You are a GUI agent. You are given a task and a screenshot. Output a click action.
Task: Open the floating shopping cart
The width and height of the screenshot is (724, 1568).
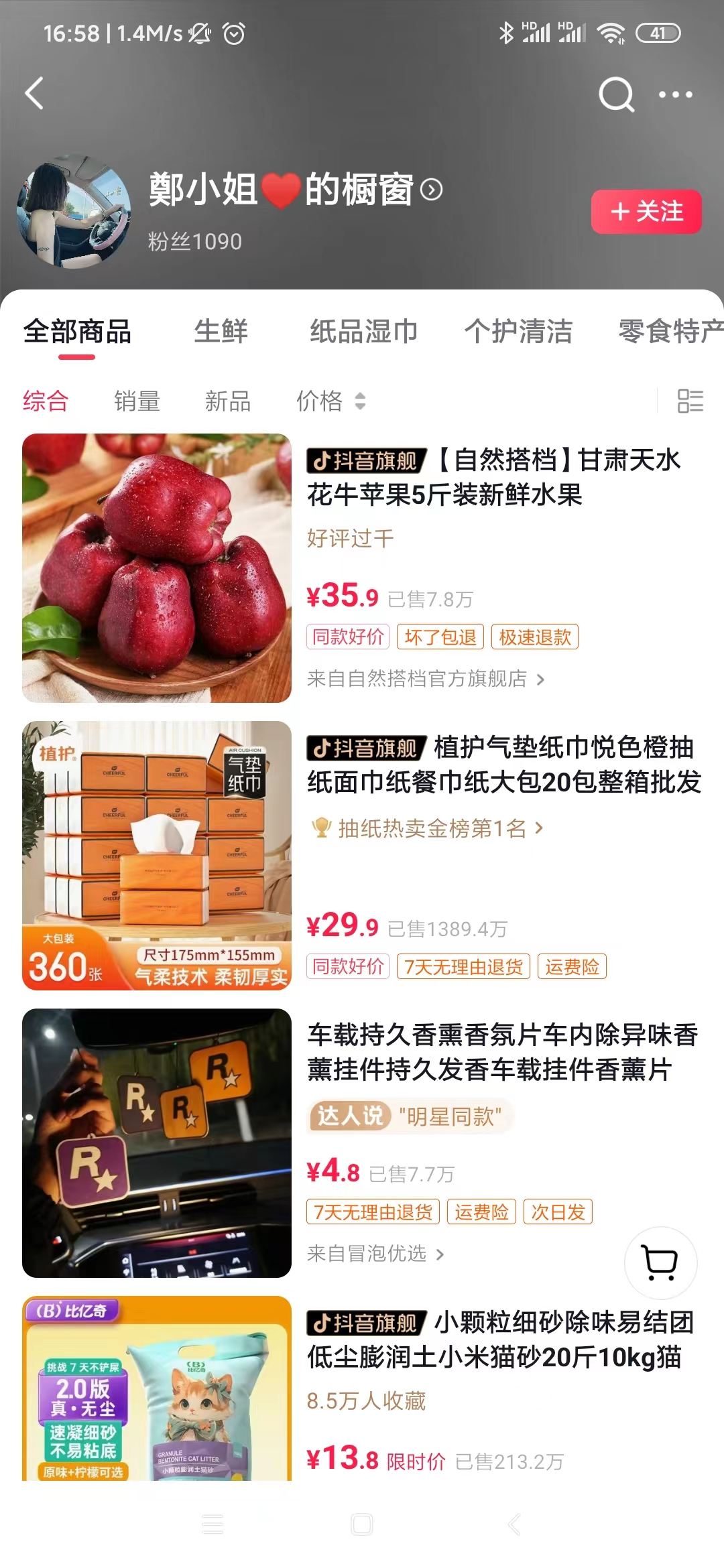coord(660,1262)
